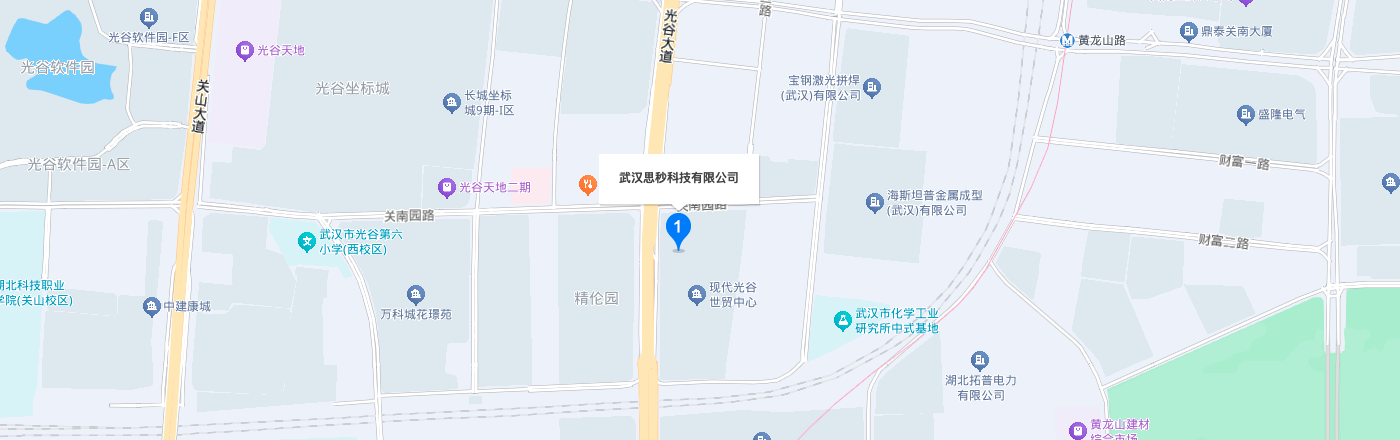Image resolution: width=1400 pixels, height=440 pixels.
Task: Tap the blue location marker numbered 1
Action: tap(678, 229)
